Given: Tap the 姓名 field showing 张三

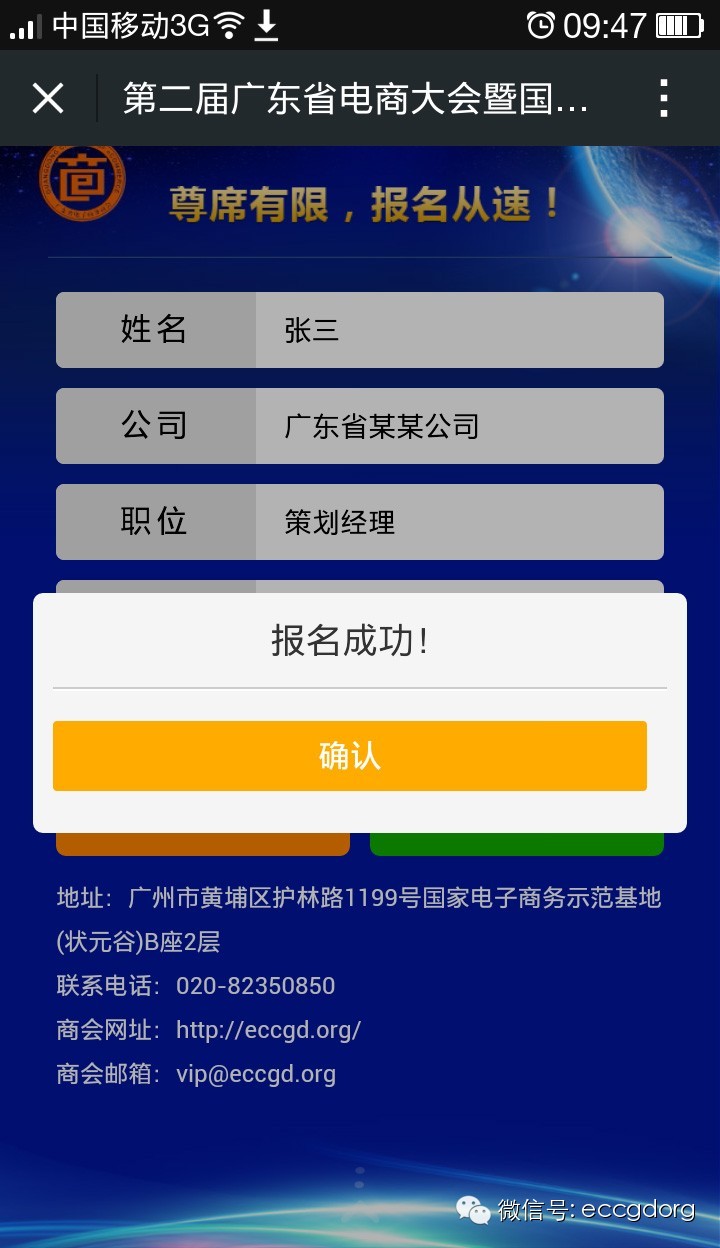Looking at the screenshot, I should [458, 330].
